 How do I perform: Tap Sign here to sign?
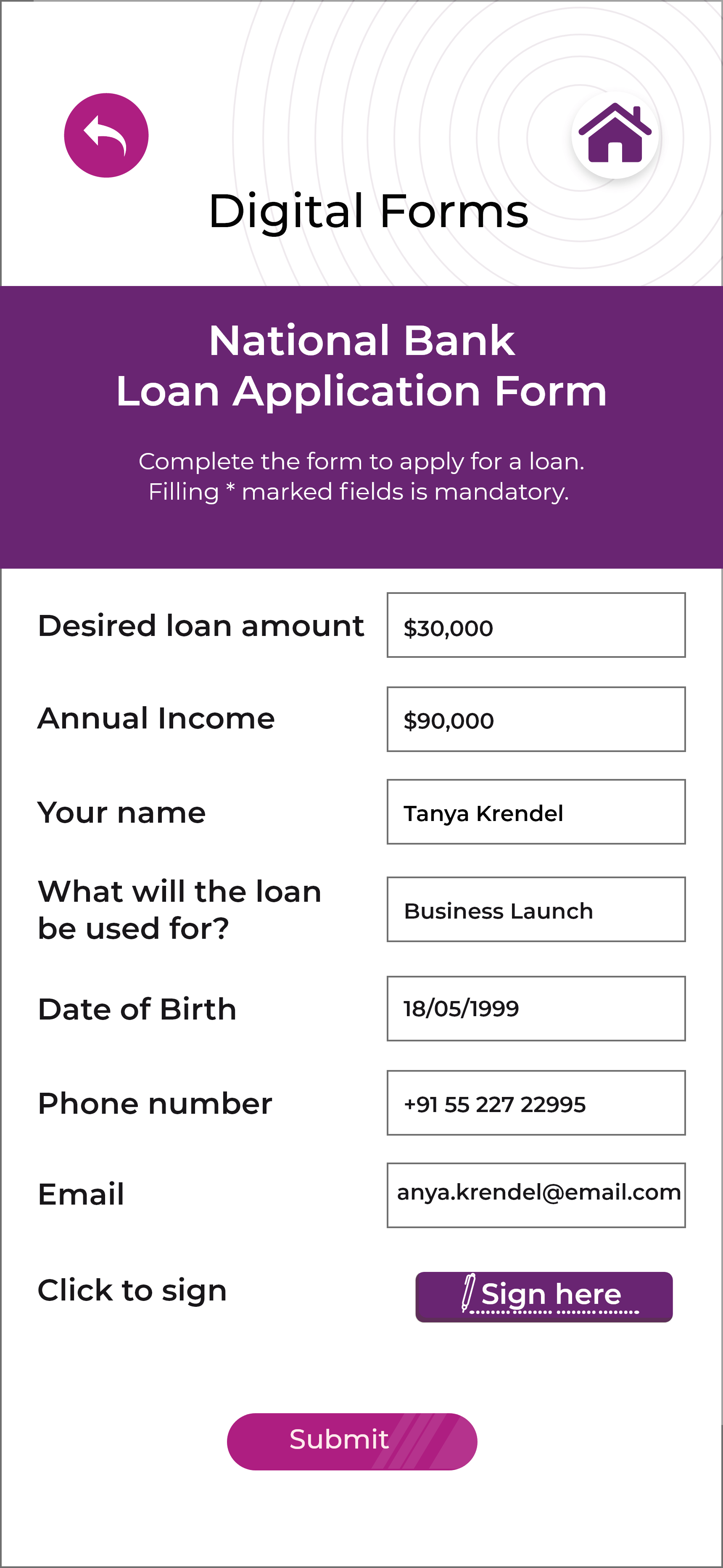click(544, 1296)
